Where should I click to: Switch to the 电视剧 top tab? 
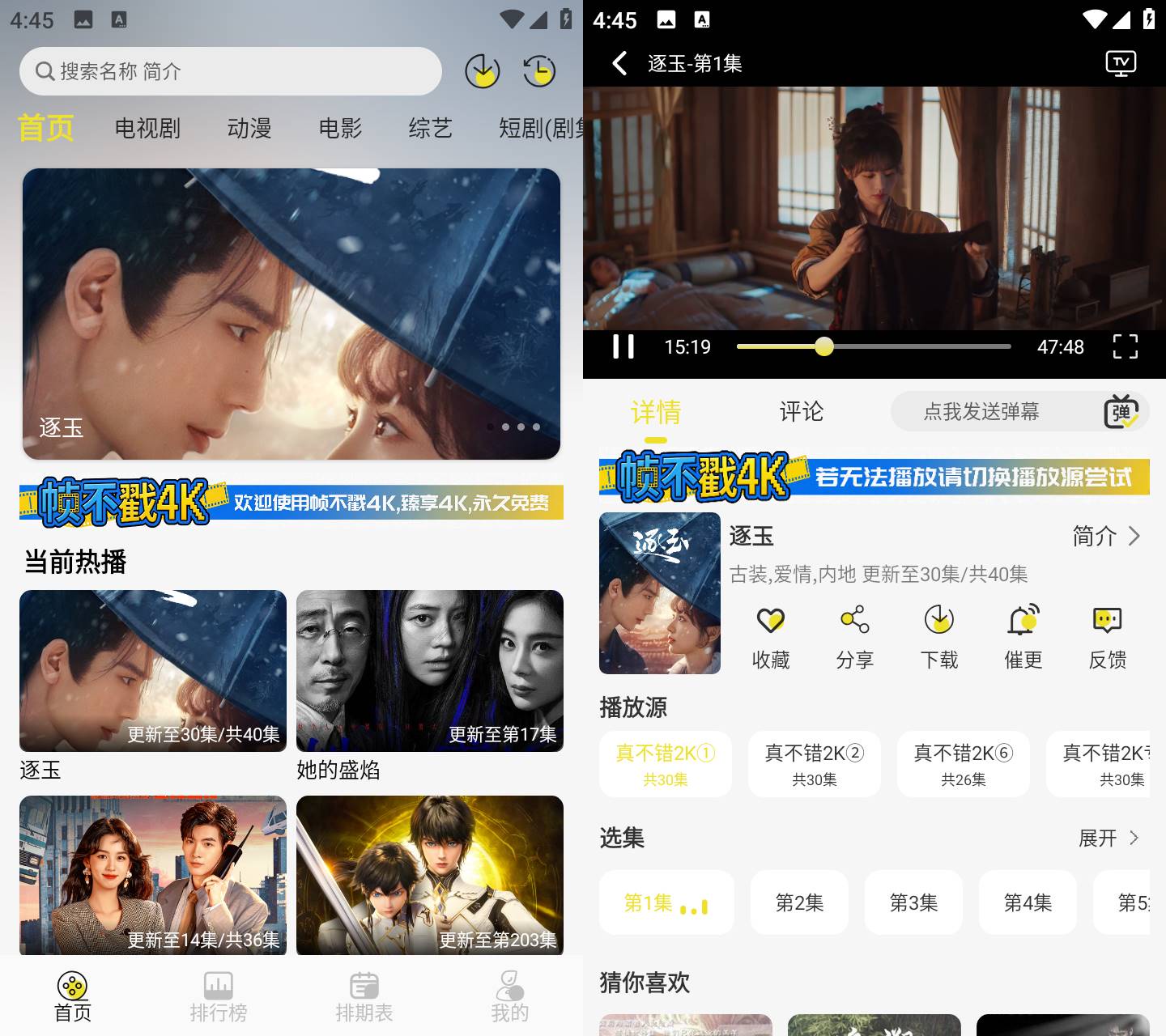(147, 128)
